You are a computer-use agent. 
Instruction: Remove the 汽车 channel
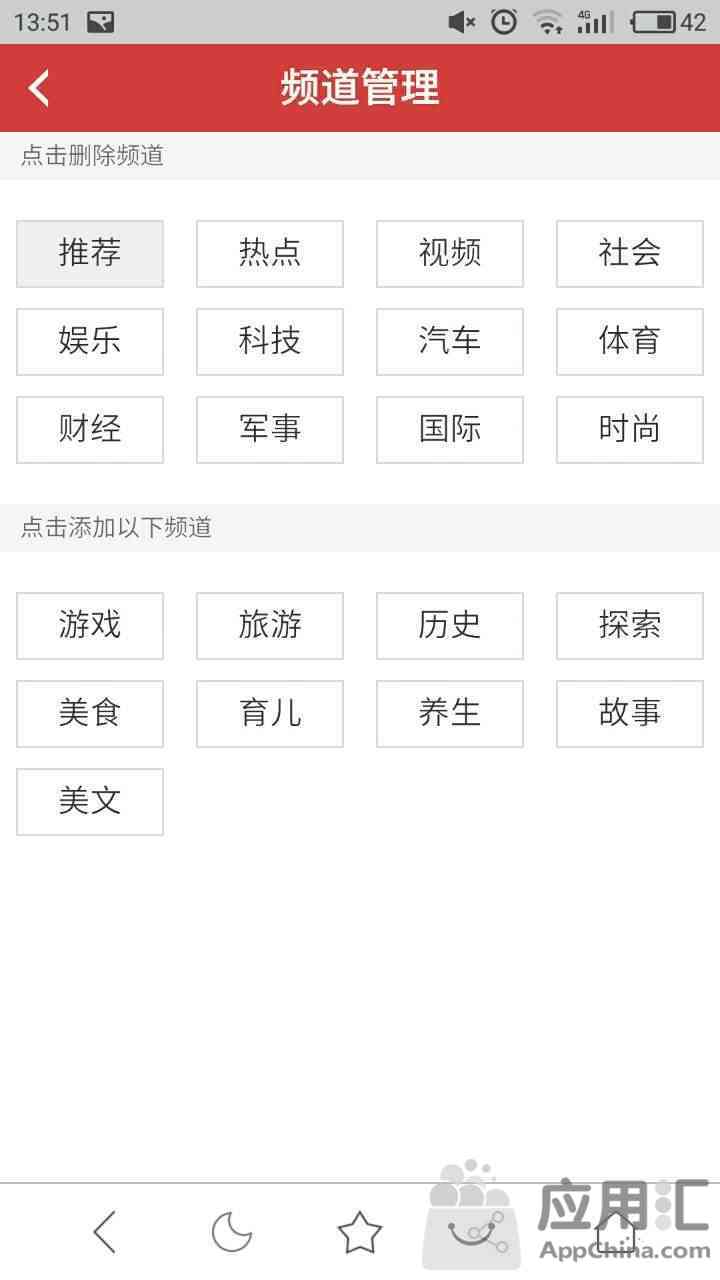(x=450, y=342)
